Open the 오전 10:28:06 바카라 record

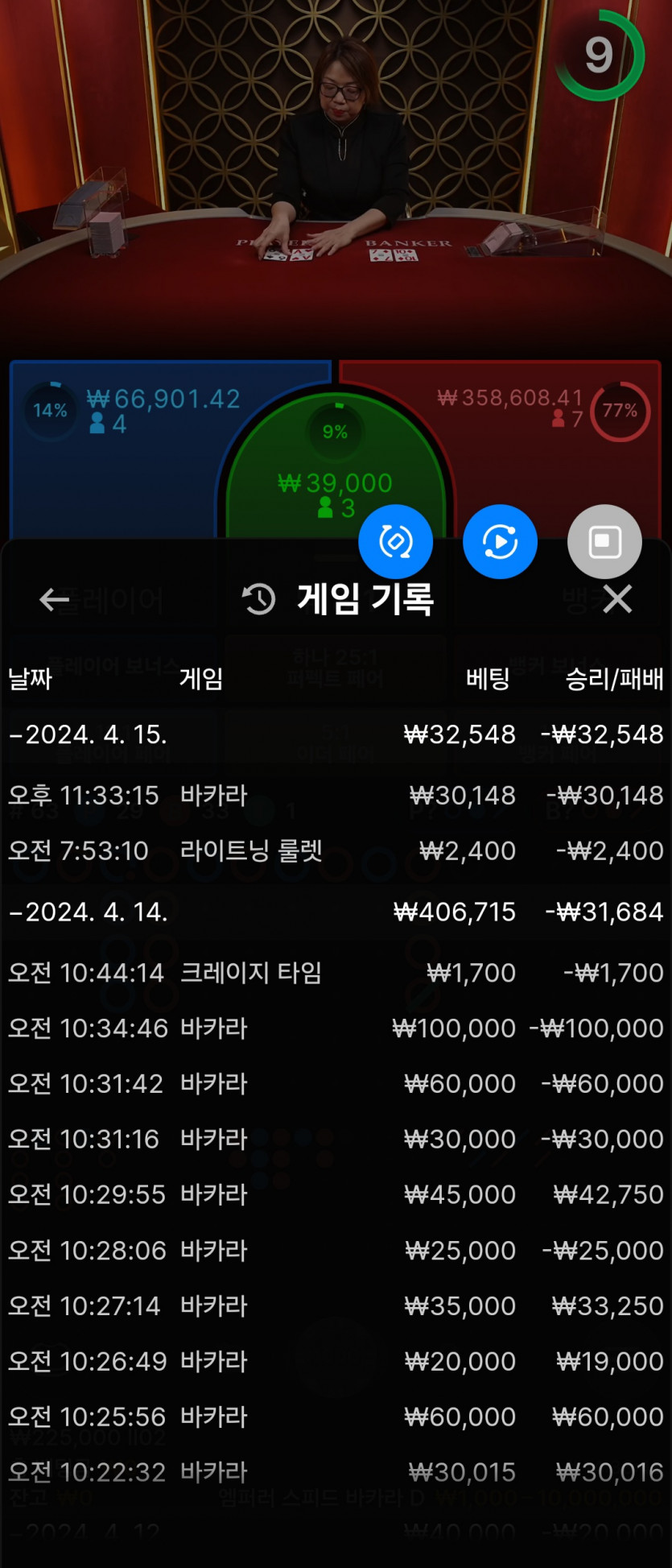coord(335,1251)
